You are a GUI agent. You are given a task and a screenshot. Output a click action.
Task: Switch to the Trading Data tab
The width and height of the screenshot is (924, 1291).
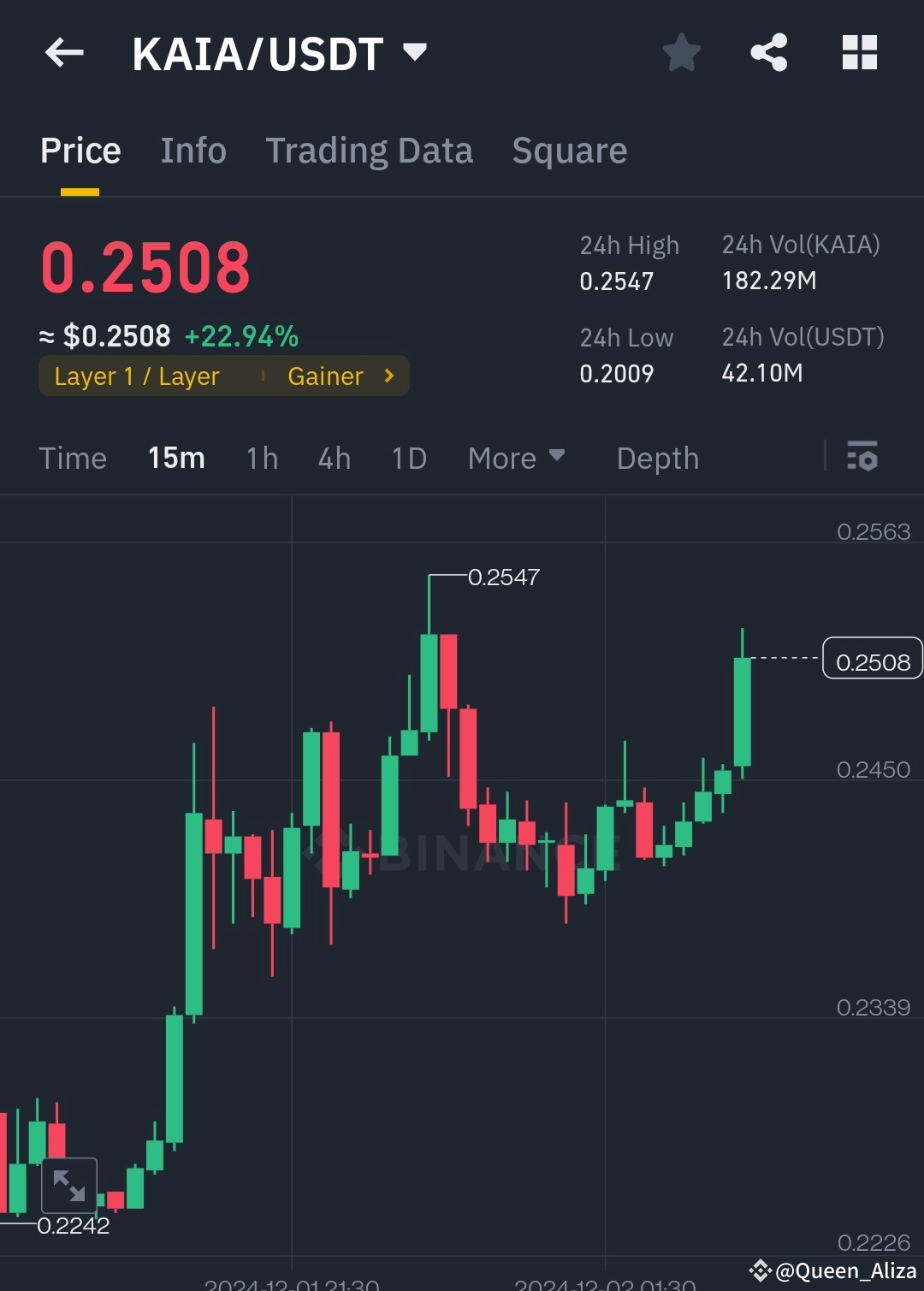click(x=370, y=150)
